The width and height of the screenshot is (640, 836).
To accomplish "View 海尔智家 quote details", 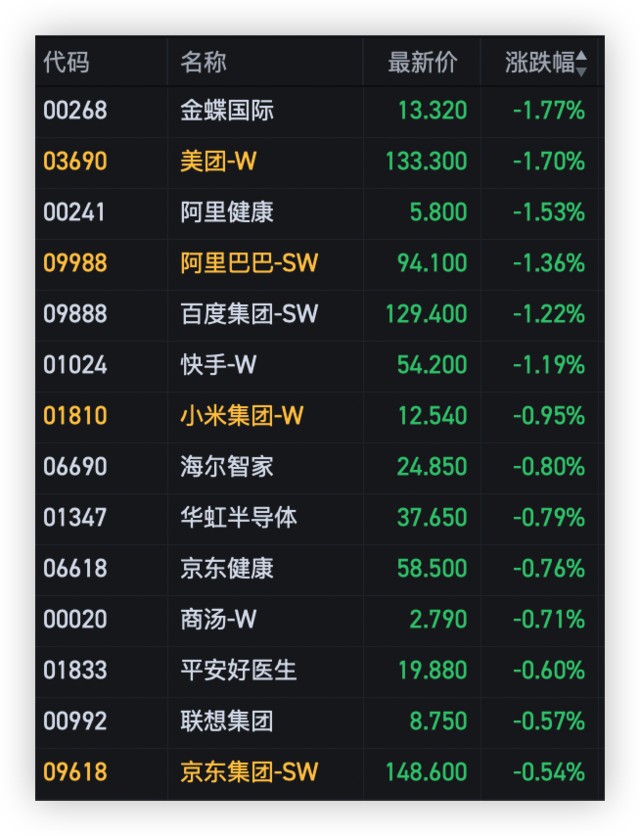I will tap(226, 467).
